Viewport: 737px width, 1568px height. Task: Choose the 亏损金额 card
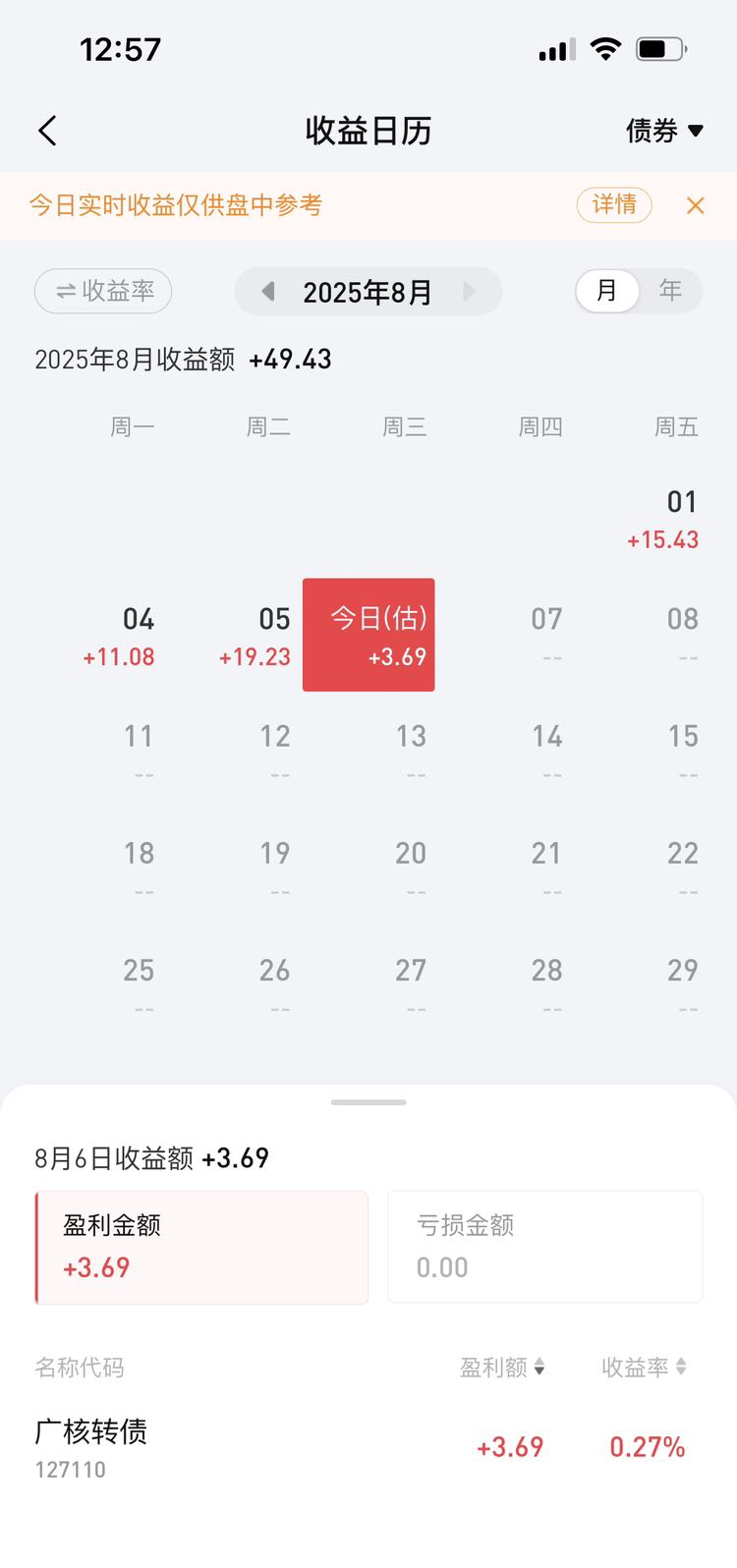[545, 1247]
